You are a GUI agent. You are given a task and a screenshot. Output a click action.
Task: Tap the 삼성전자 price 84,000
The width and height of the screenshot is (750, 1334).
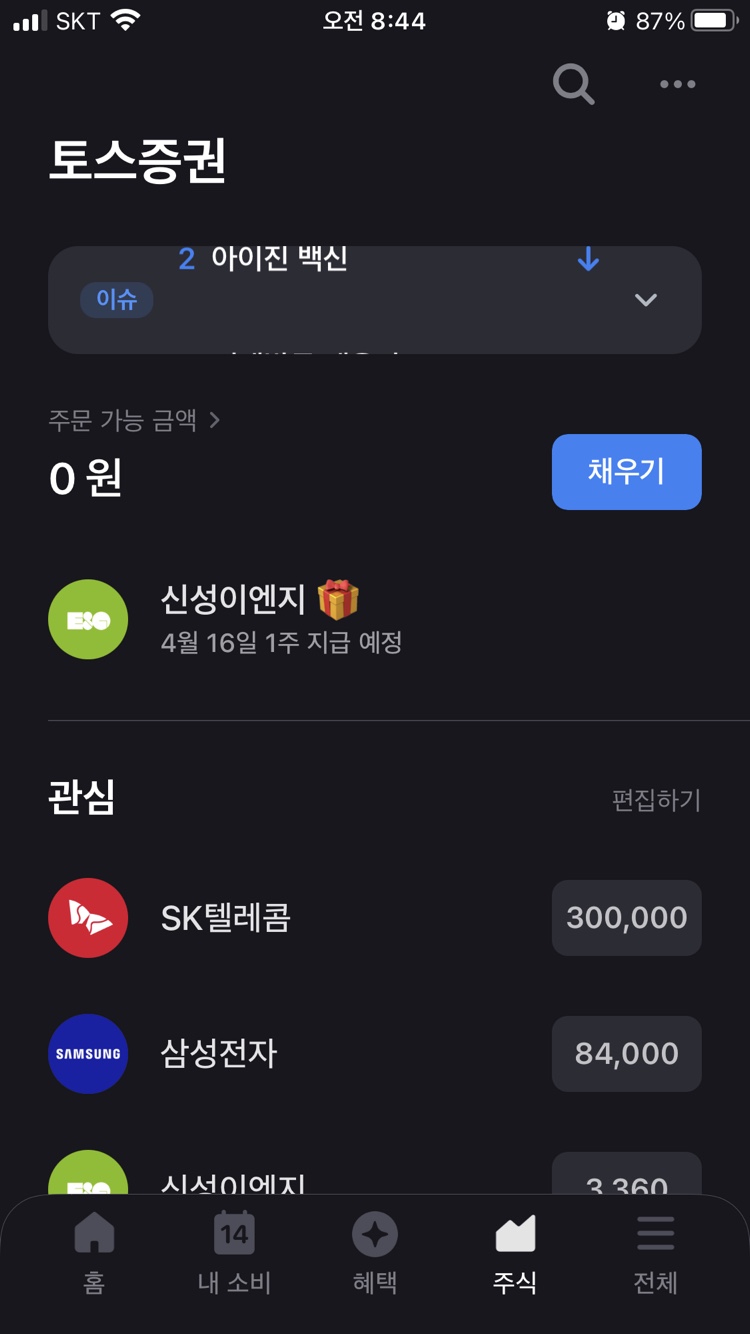click(x=626, y=1054)
